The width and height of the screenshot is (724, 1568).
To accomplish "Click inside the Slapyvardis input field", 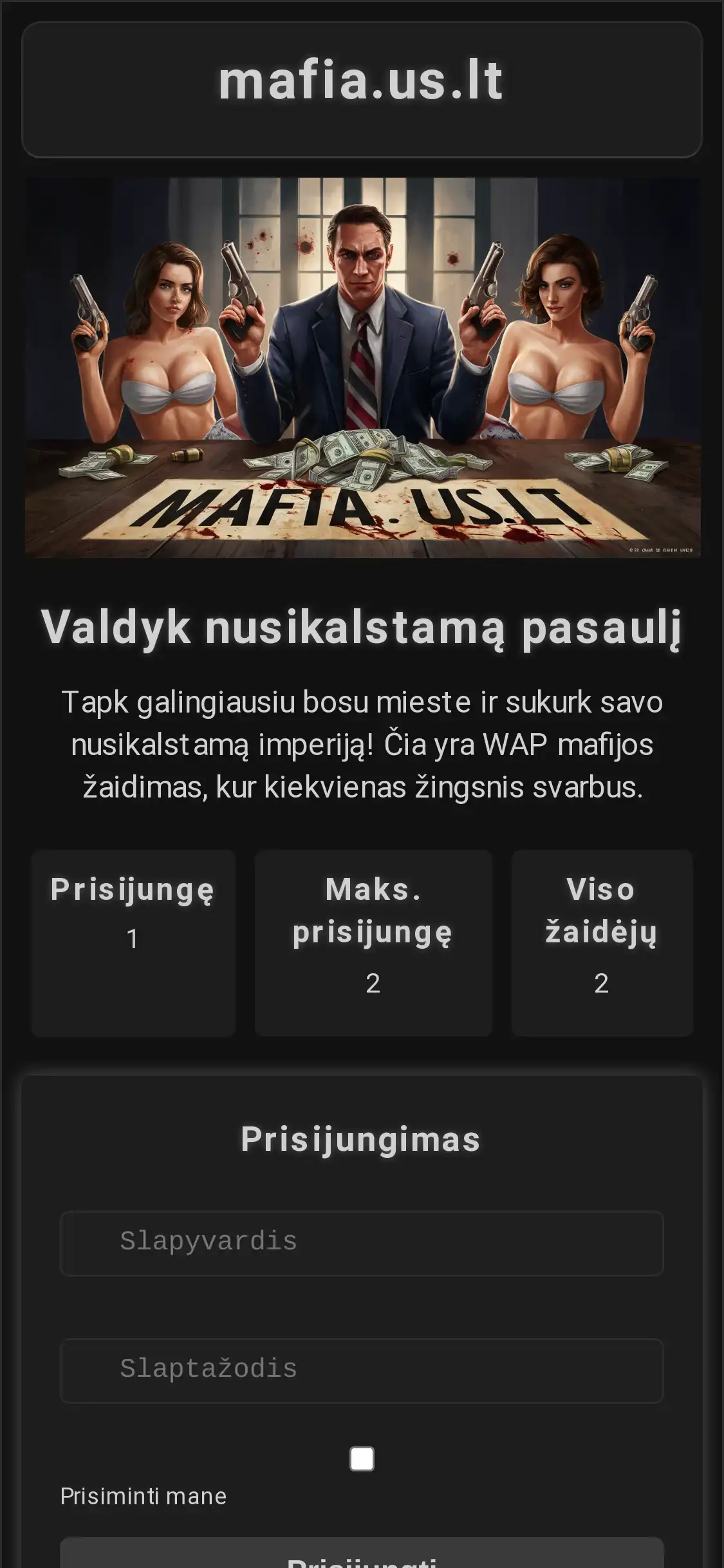I will click(362, 1242).
